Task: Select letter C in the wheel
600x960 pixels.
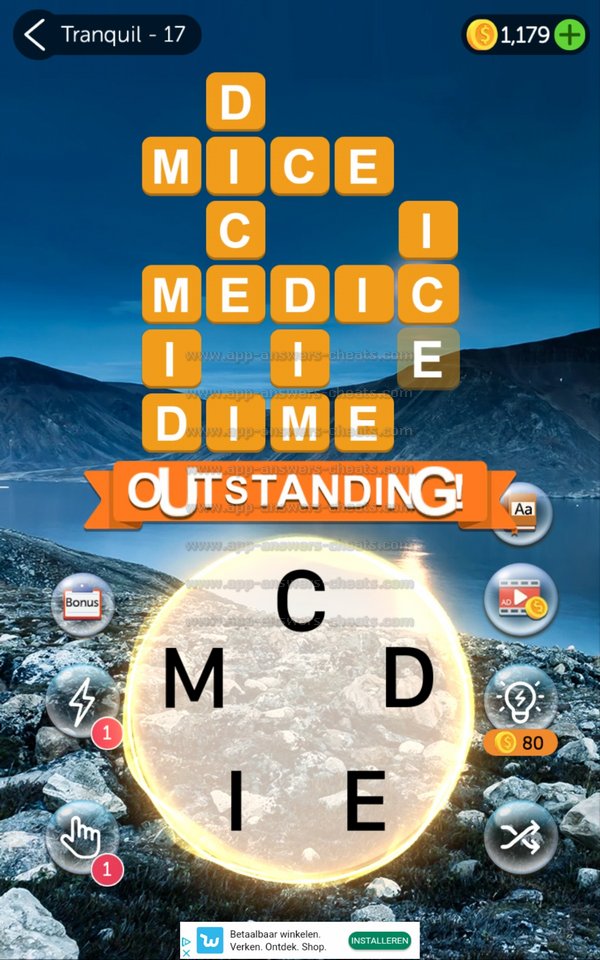Action: coord(300,601)
